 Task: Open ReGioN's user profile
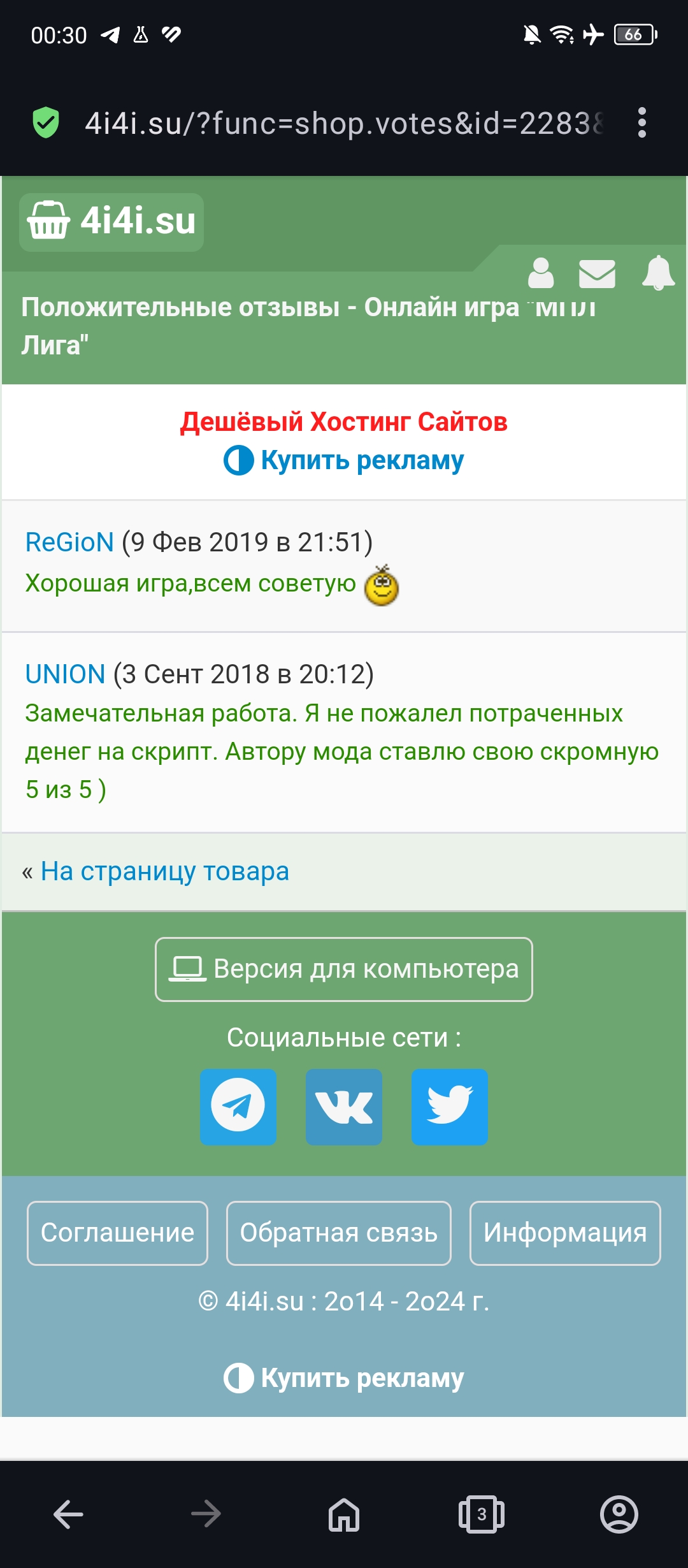[x=69, y=542]
